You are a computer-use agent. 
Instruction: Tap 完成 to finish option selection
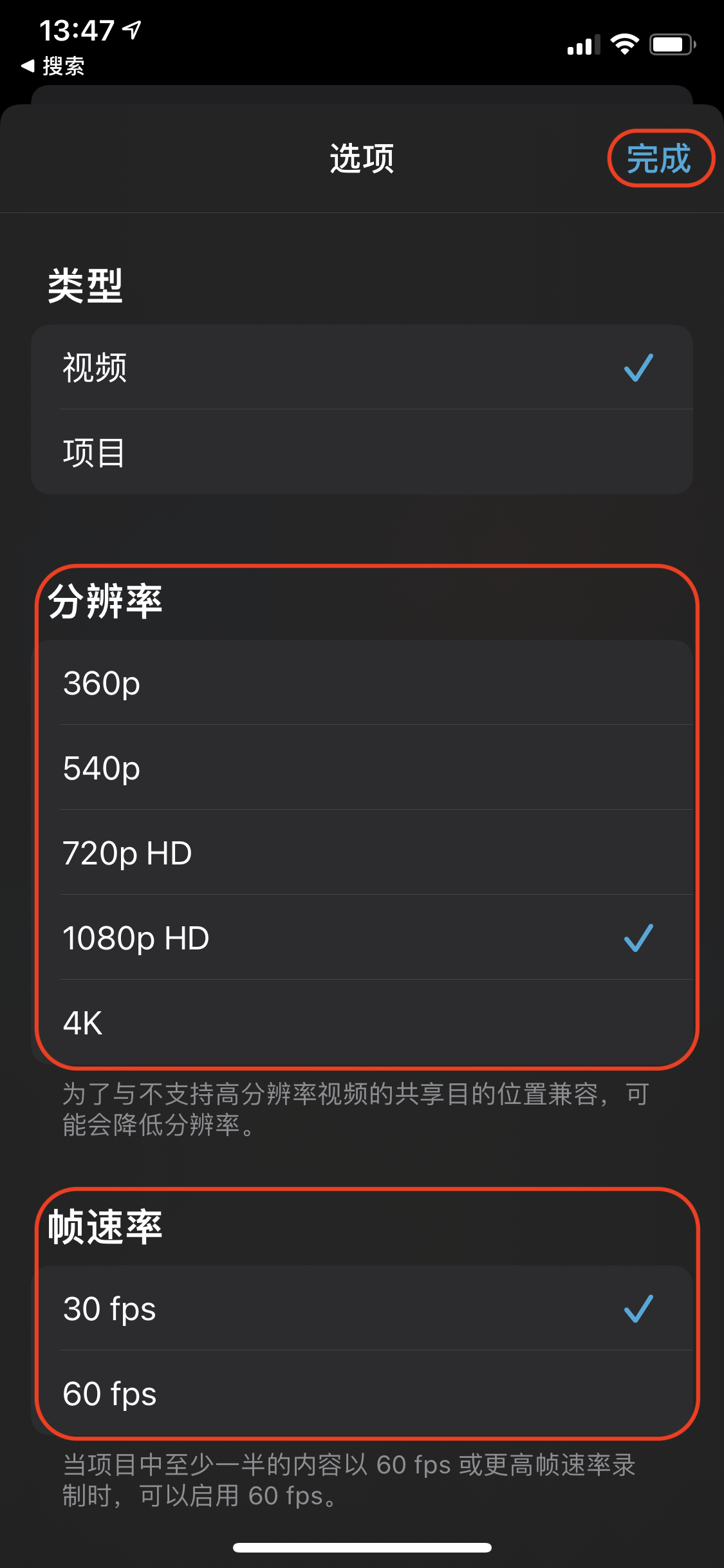click(660, 159)
